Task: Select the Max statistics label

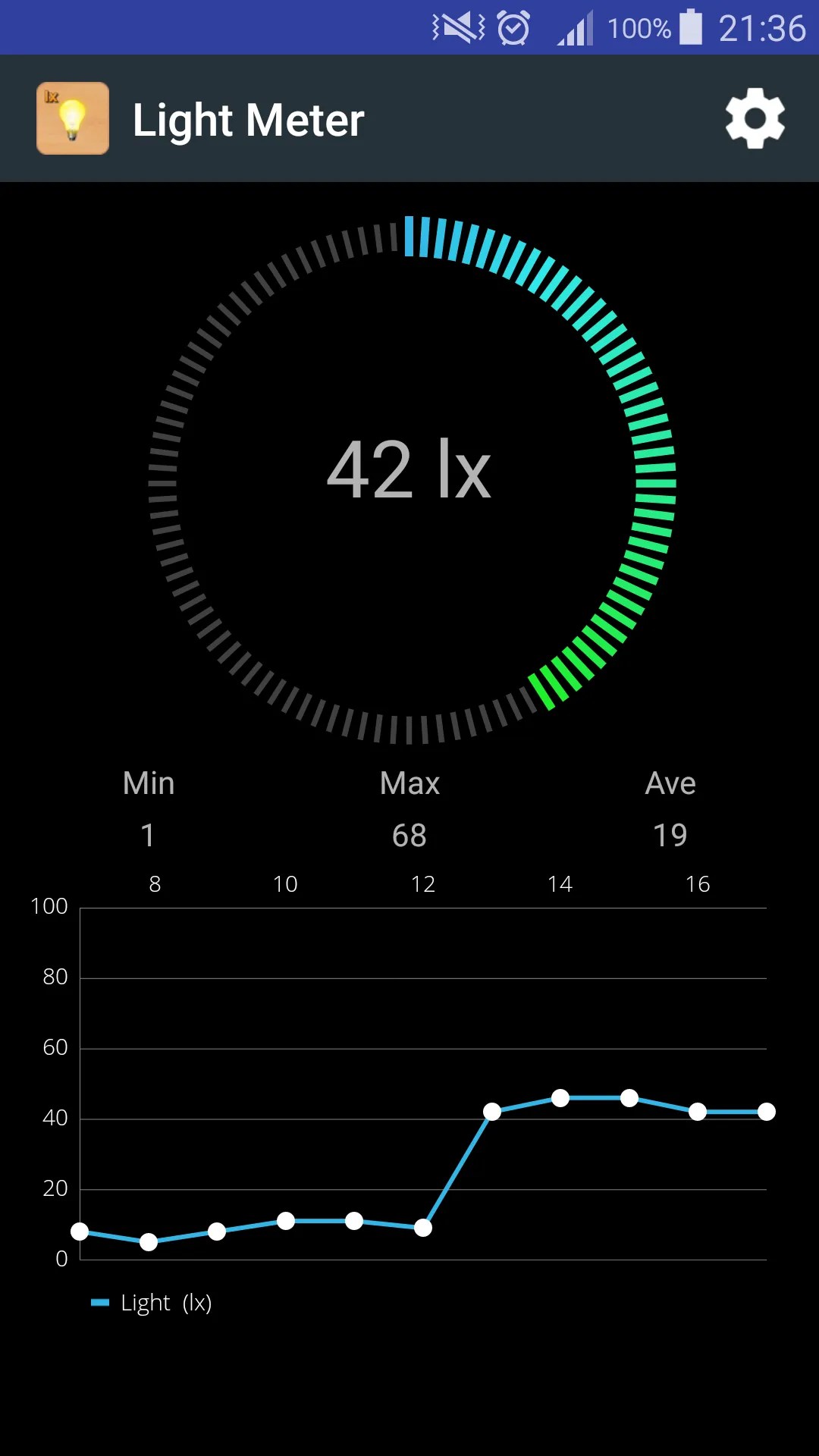Action: pyautogui.click(x=409, y=783)
